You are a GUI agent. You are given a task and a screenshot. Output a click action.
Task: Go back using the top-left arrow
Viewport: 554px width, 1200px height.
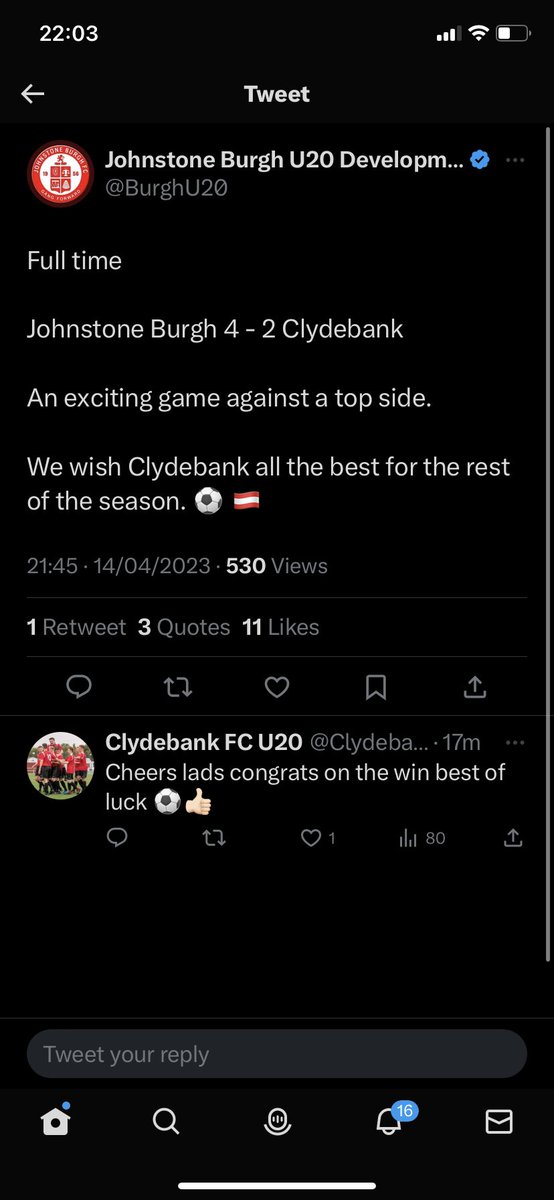[x=33, y=94]
